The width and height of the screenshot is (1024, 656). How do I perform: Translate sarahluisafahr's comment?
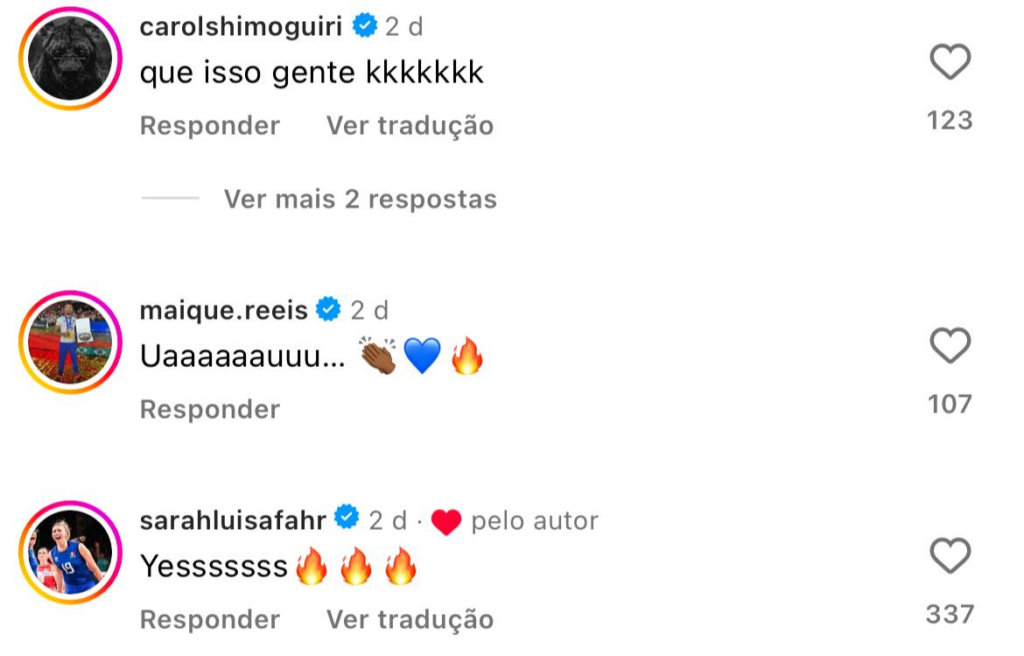click(x=409, y=620)
